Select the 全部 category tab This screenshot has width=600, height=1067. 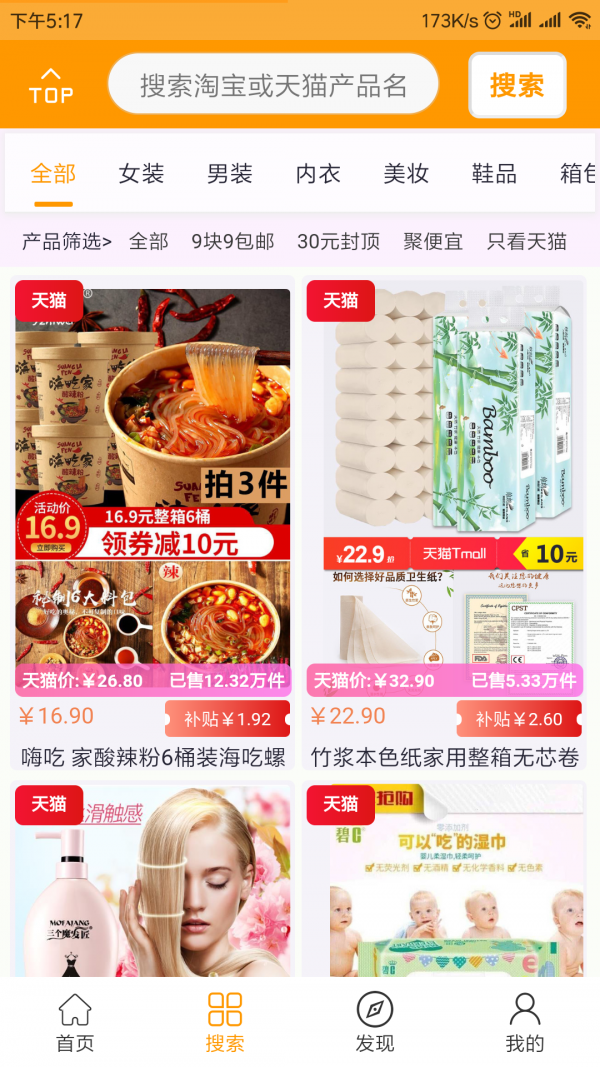pos(53,174)
